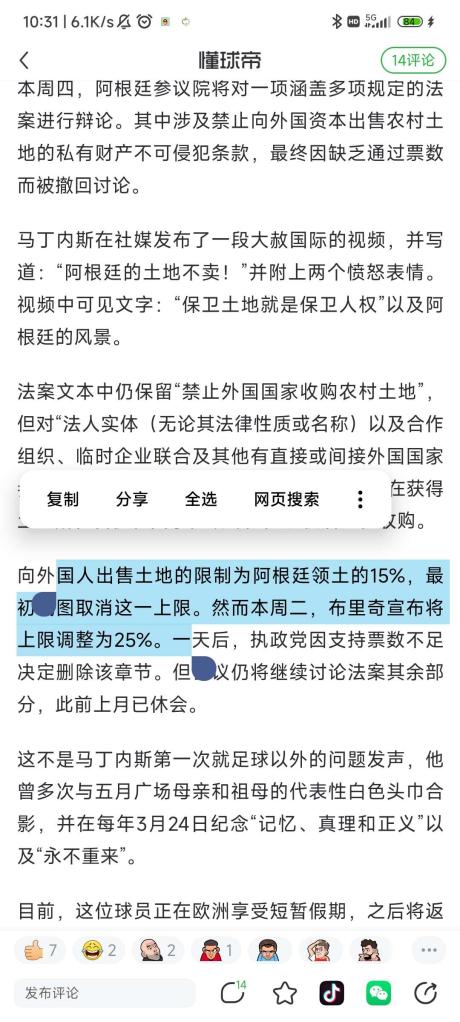
Task: Tap 分享 in the selection popup
Action: click(132, 499)
